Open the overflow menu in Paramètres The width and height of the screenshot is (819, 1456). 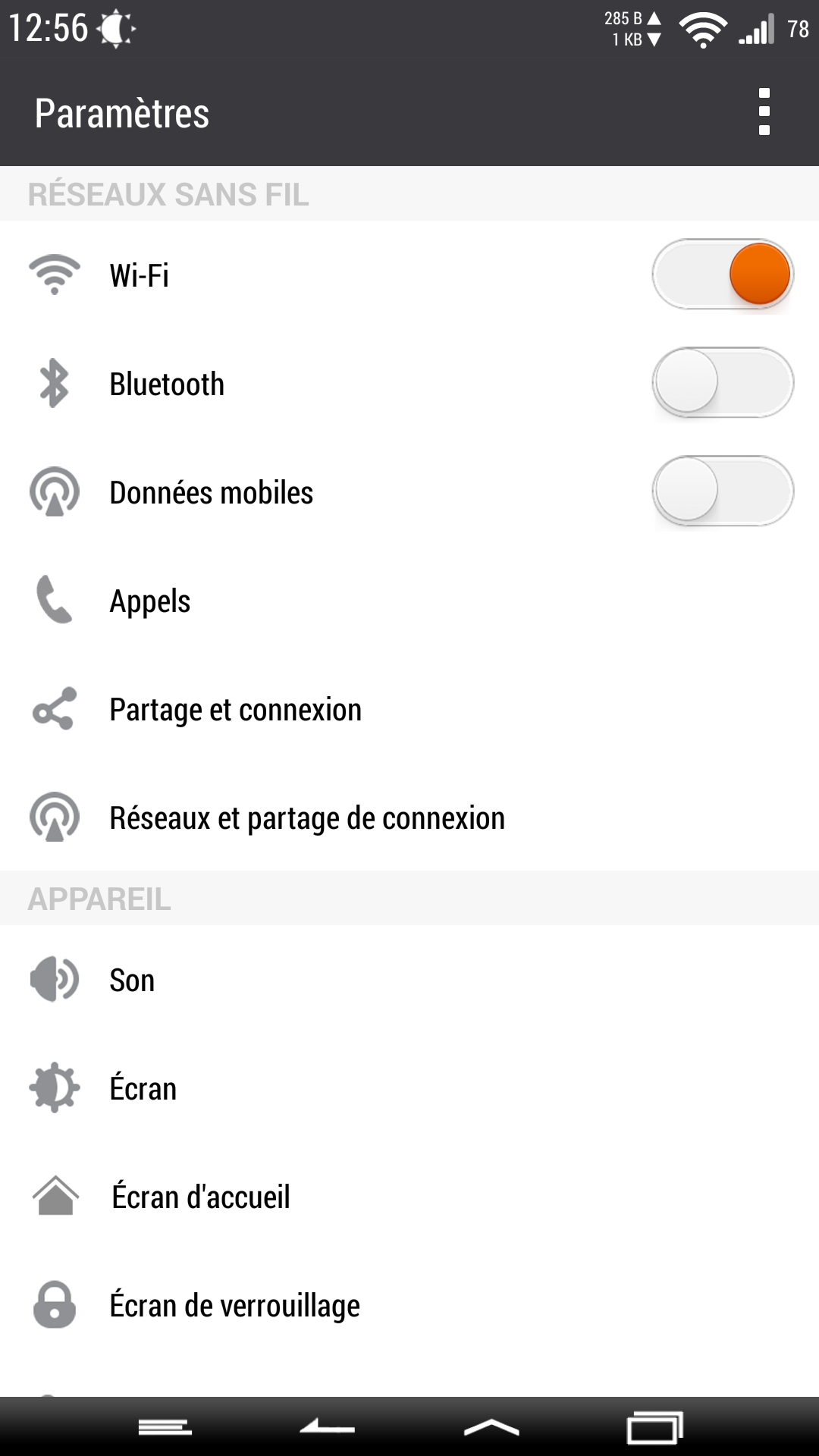764,112
